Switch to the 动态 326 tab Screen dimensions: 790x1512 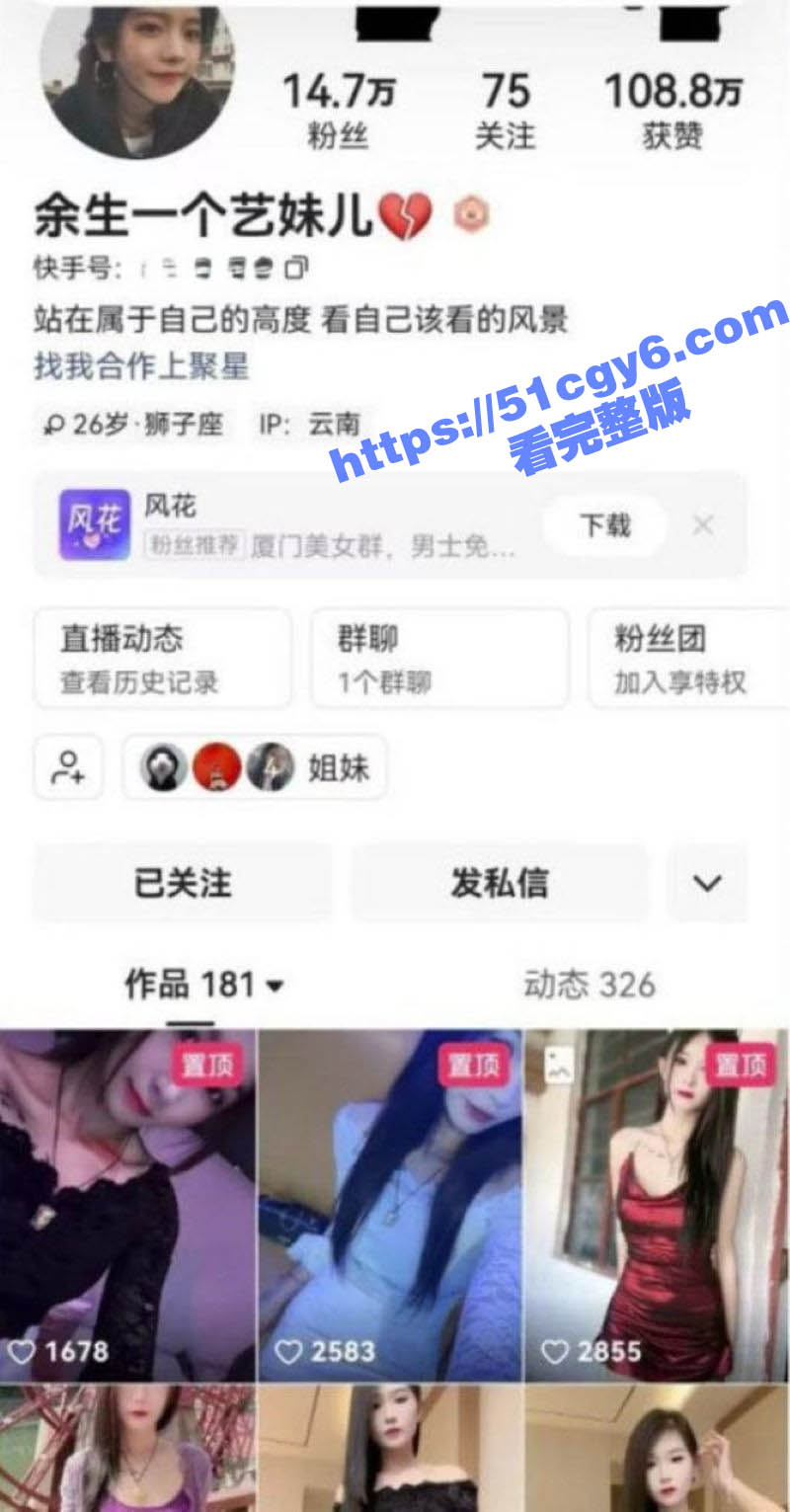(x=589, y=985)
